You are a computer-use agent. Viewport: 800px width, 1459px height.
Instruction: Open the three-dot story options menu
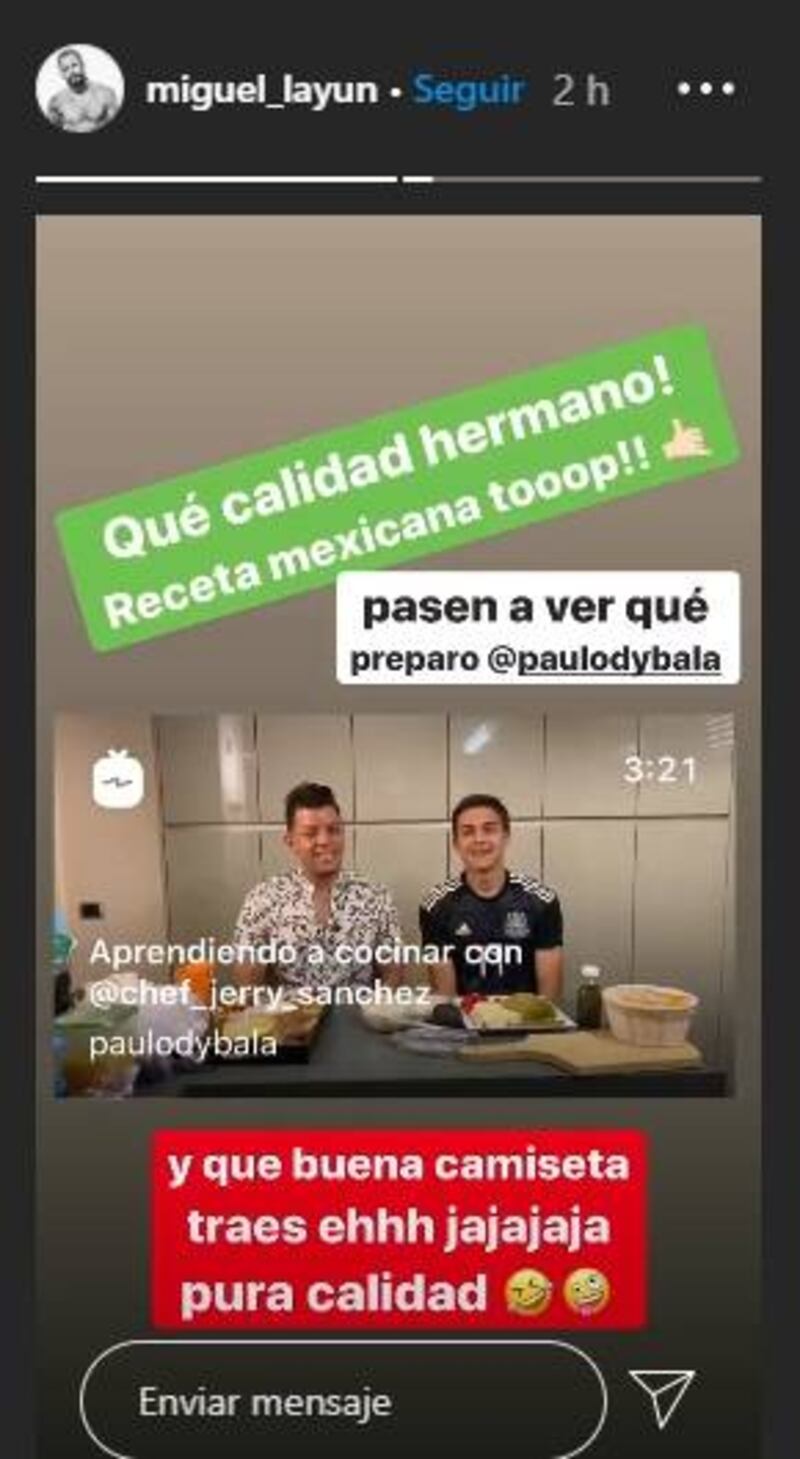pos(706,90)
